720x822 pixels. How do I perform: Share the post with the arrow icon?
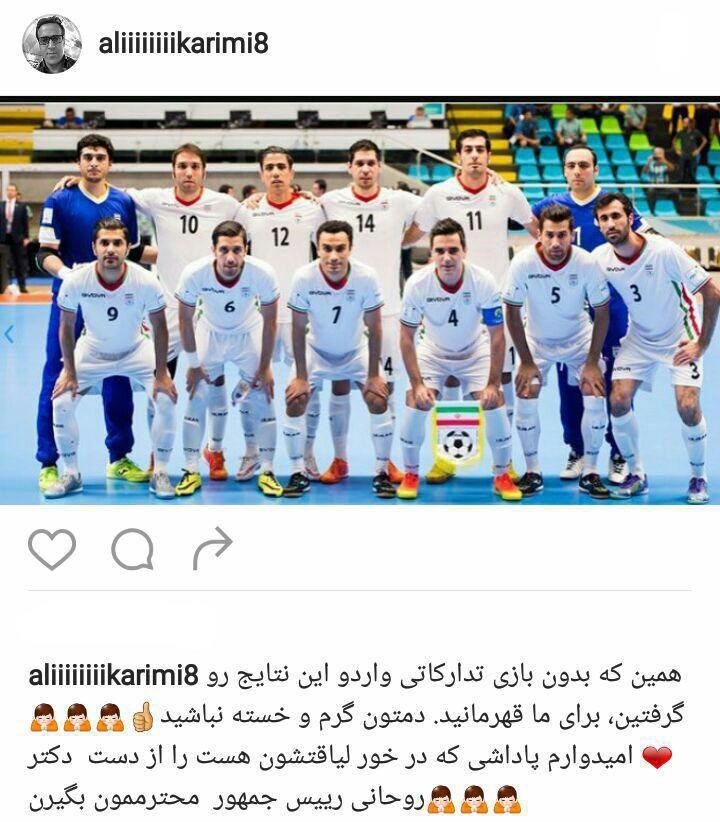coord(212,548)
